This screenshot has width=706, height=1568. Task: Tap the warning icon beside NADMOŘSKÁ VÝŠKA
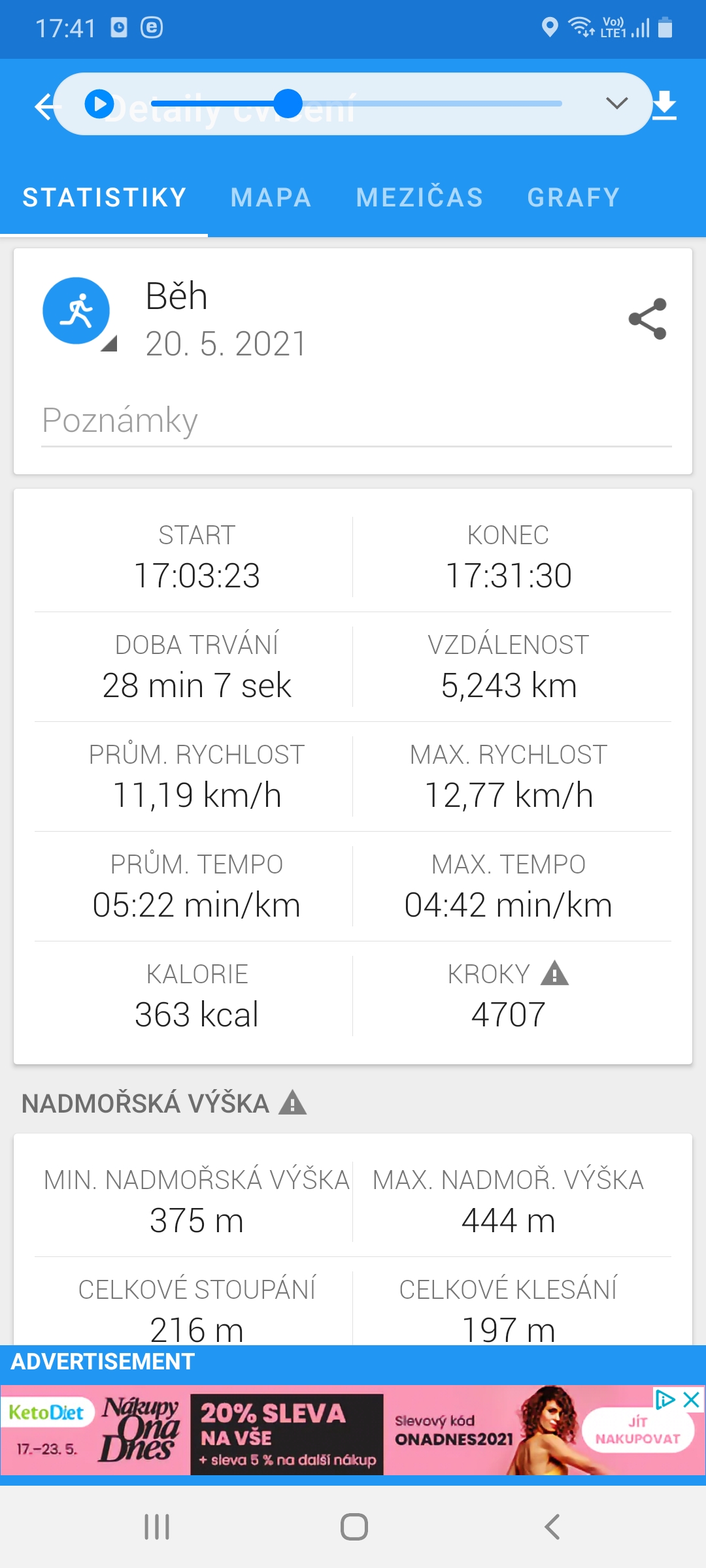[x=293, y=1103]
